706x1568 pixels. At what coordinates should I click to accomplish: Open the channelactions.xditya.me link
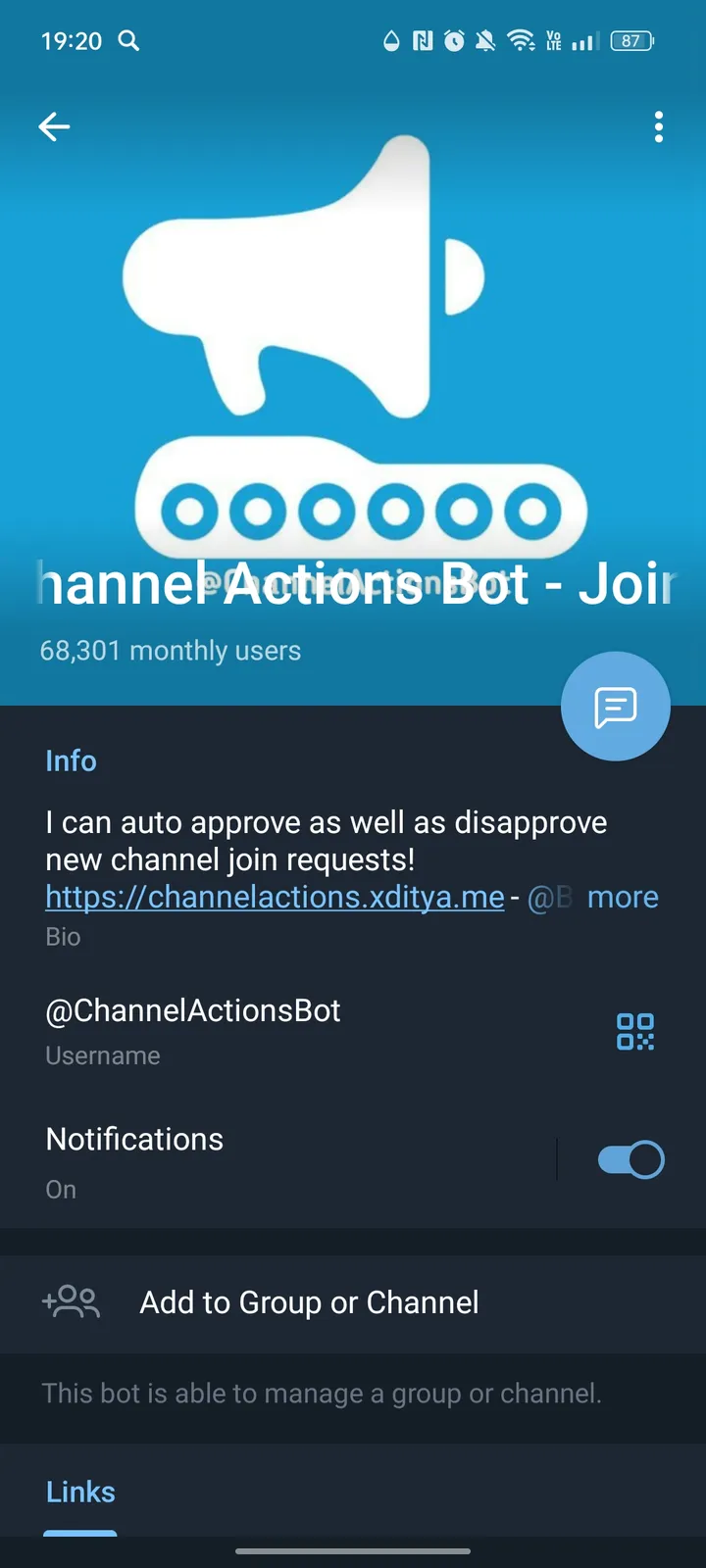click(x=275, y=897)
